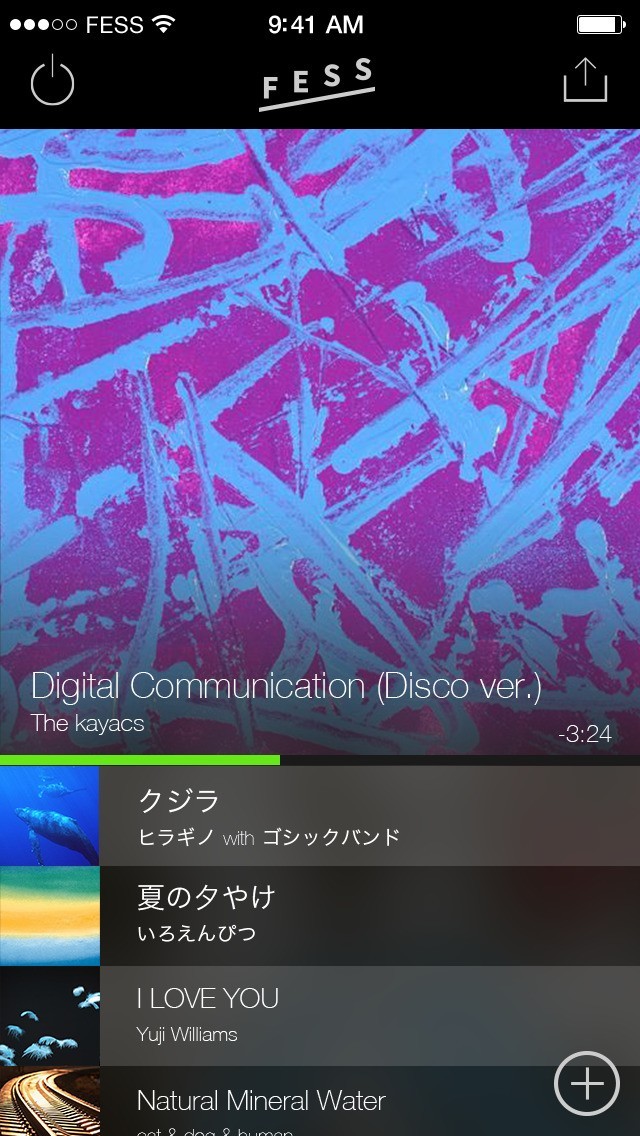640x1136 pixels.
Task: Tap the round plus button
Action: [x=587, y=1084]
